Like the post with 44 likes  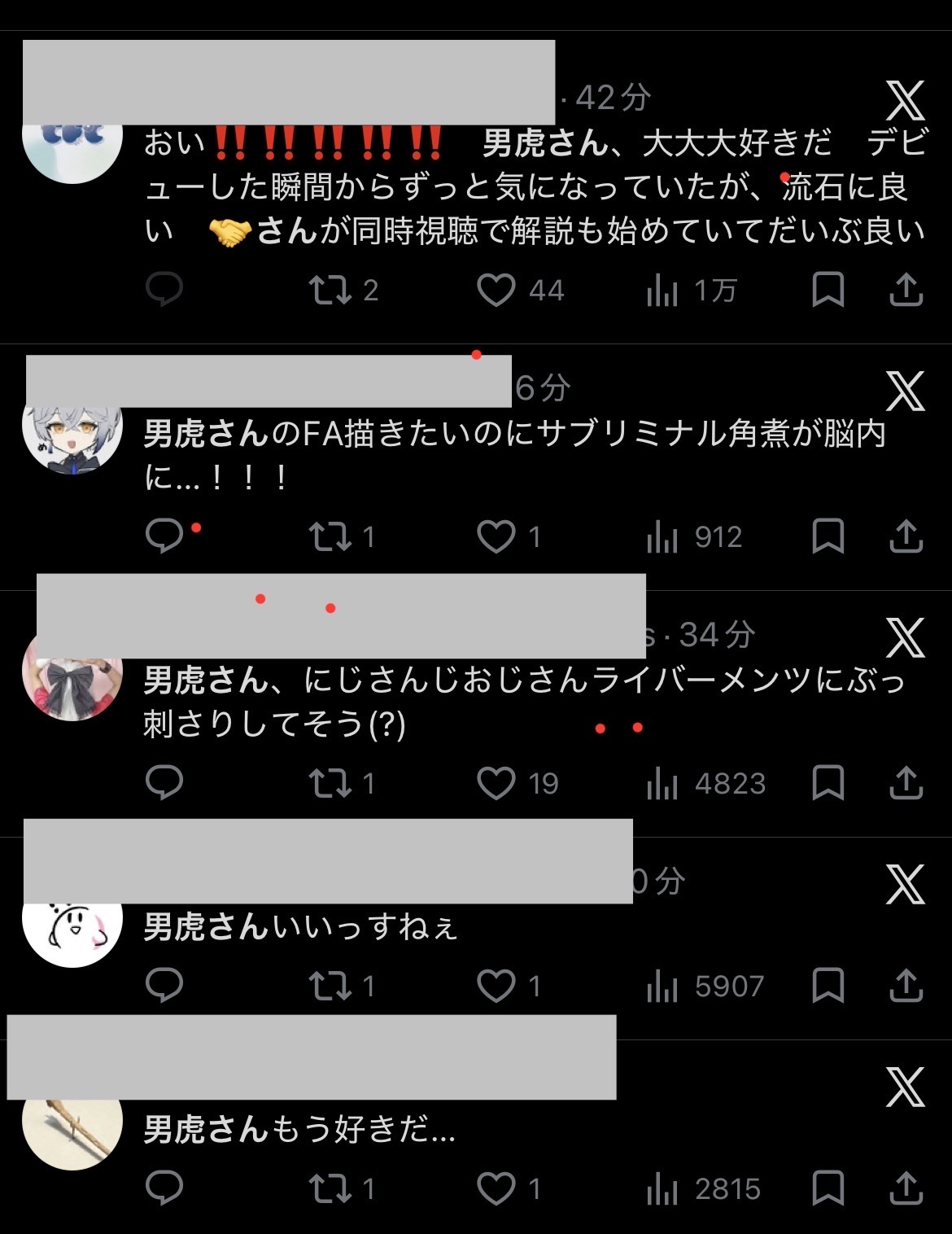tap(496, 290)
